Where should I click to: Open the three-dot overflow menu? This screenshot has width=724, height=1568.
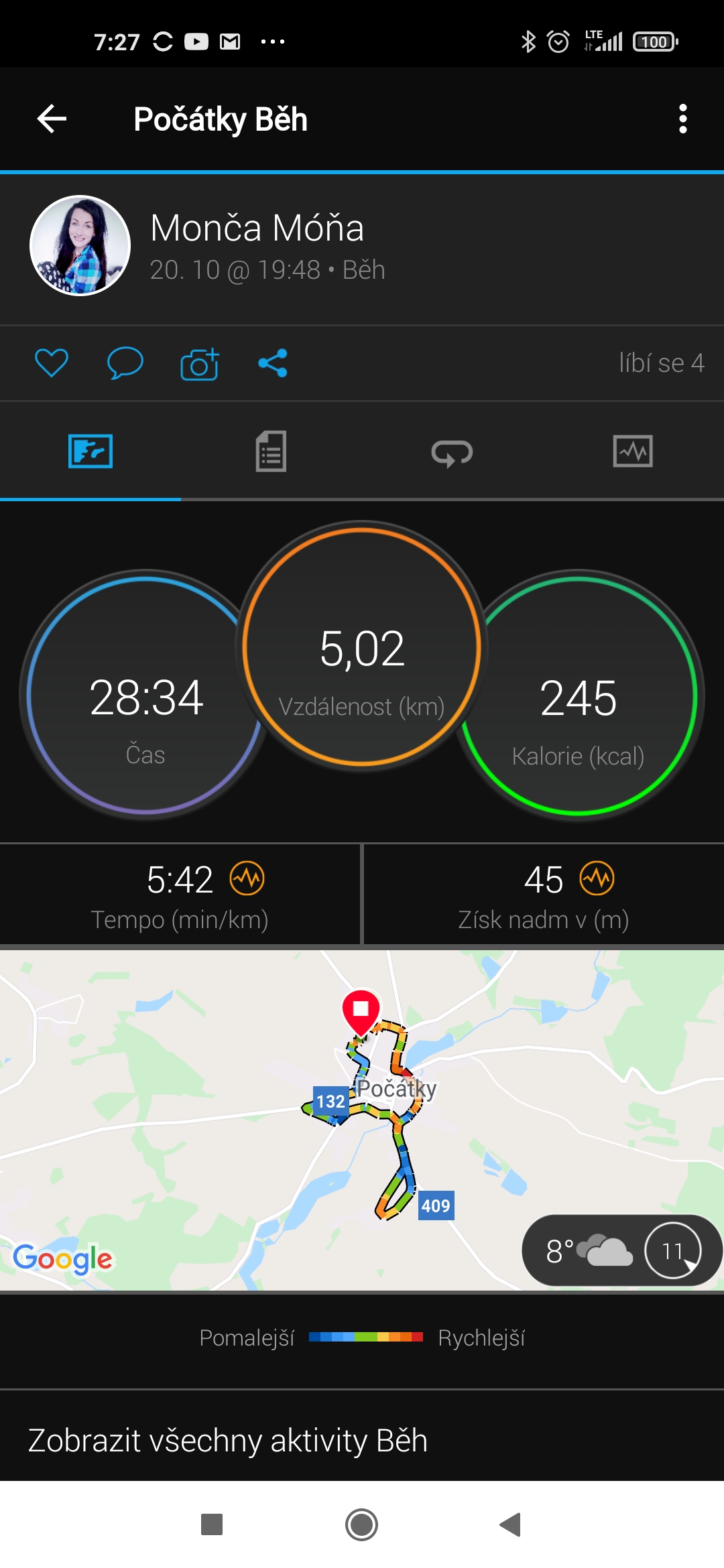tap(682, 119)
